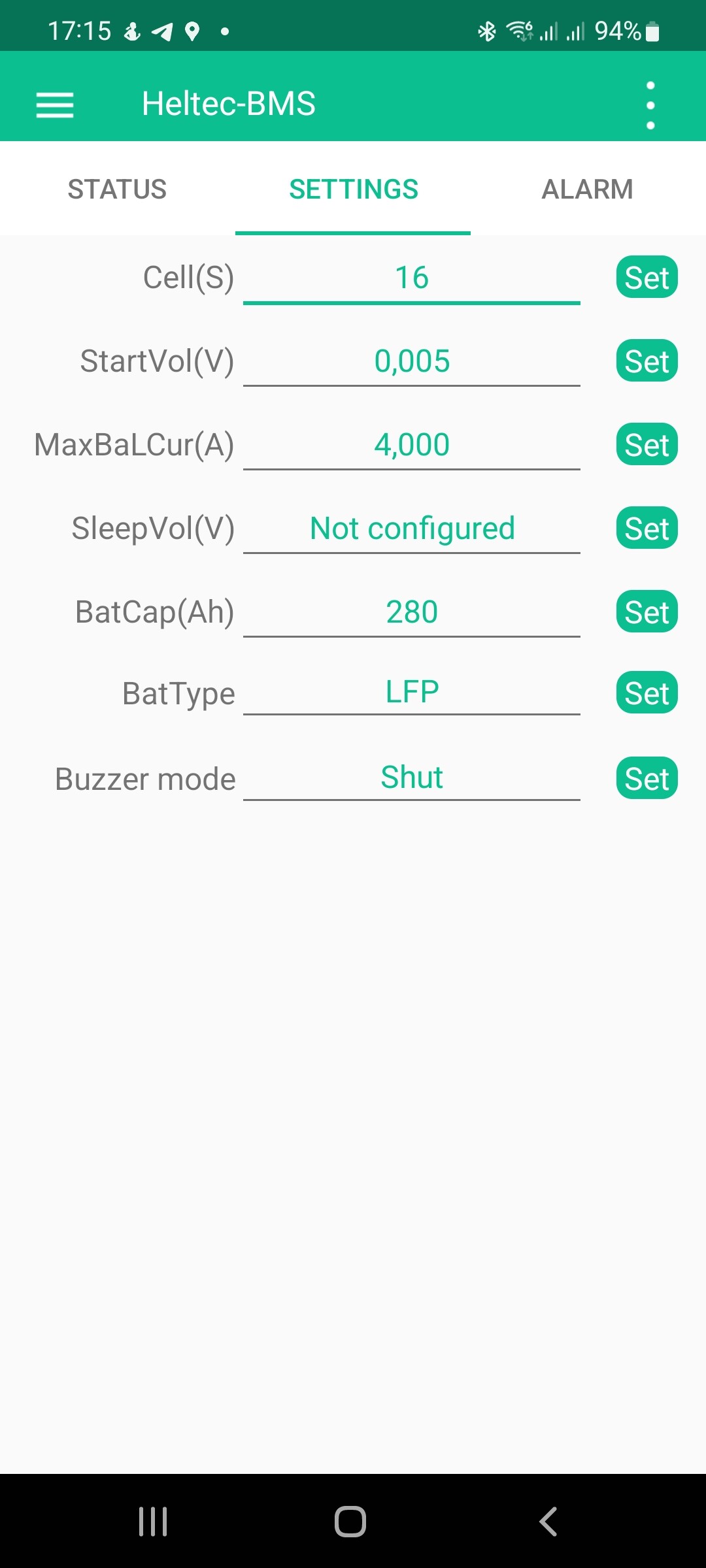Tap Set next to Cell(S)

(647, 277)
